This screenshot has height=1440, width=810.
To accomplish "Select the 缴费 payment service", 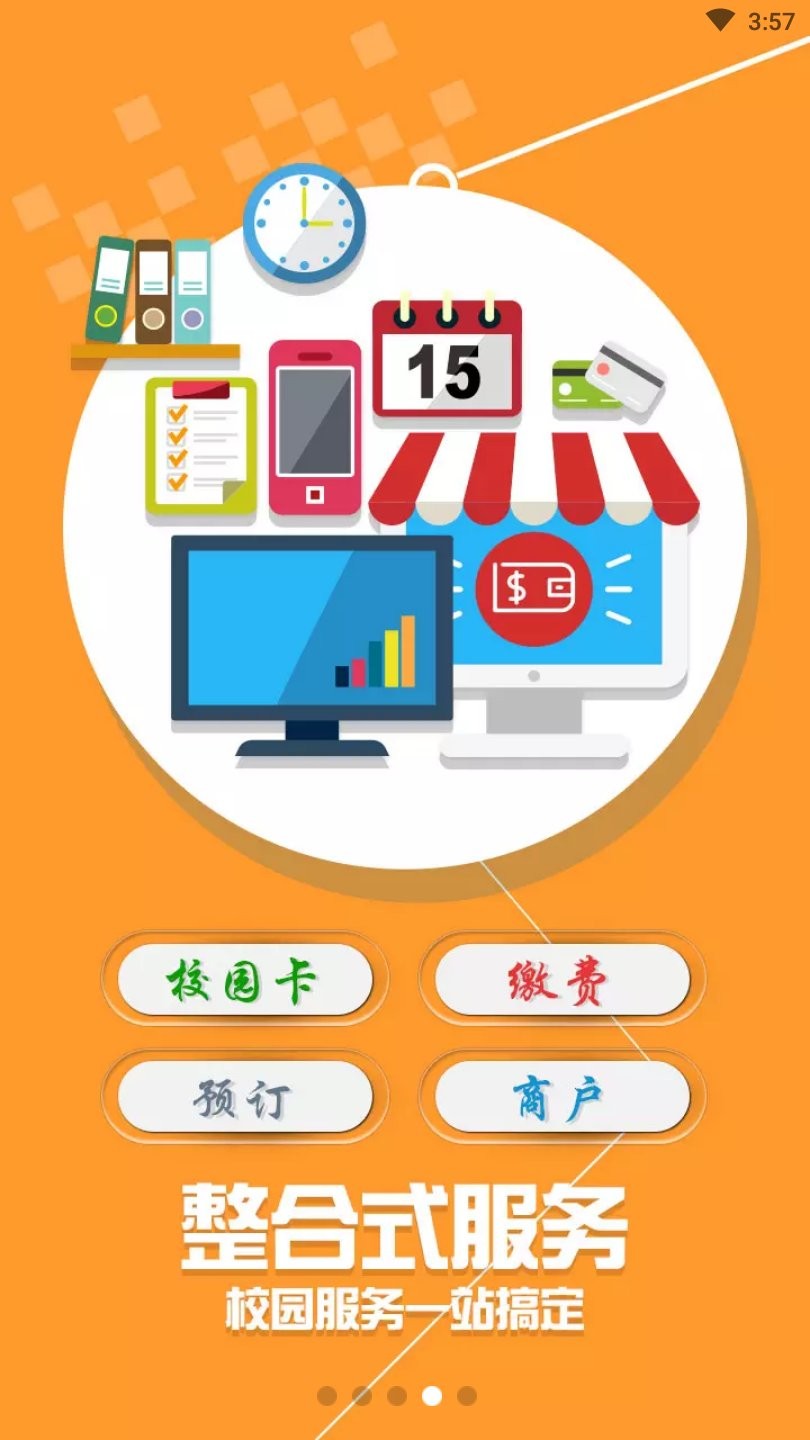I will [x=560, y=980].
